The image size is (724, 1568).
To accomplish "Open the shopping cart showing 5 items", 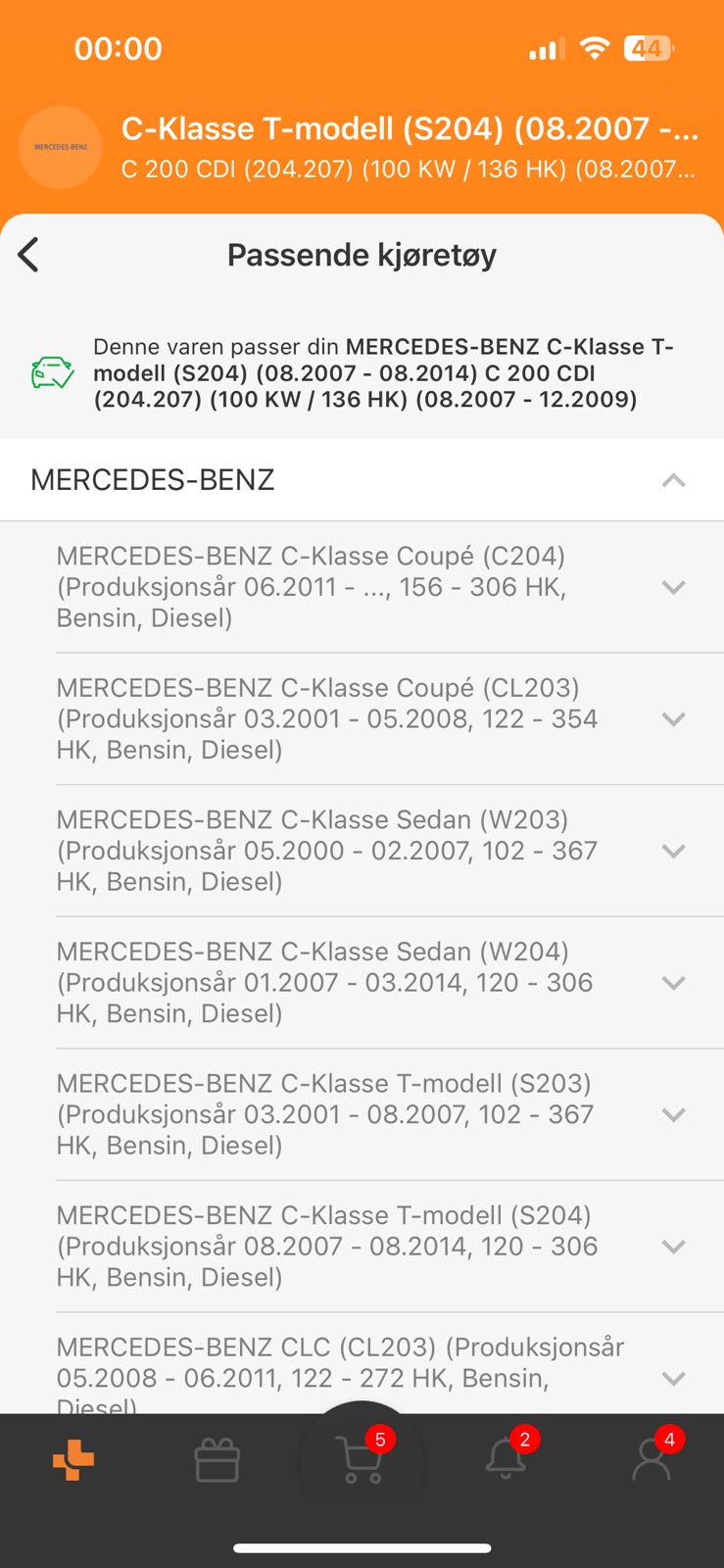I will (x=362, y=1459).
